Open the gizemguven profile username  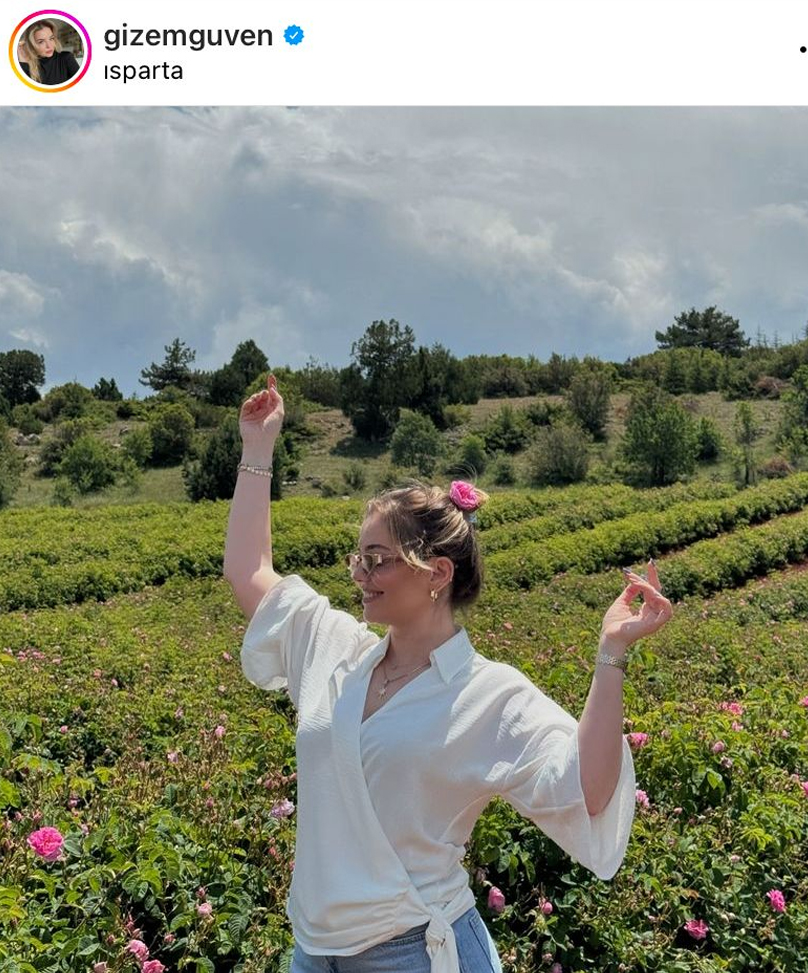188,36
